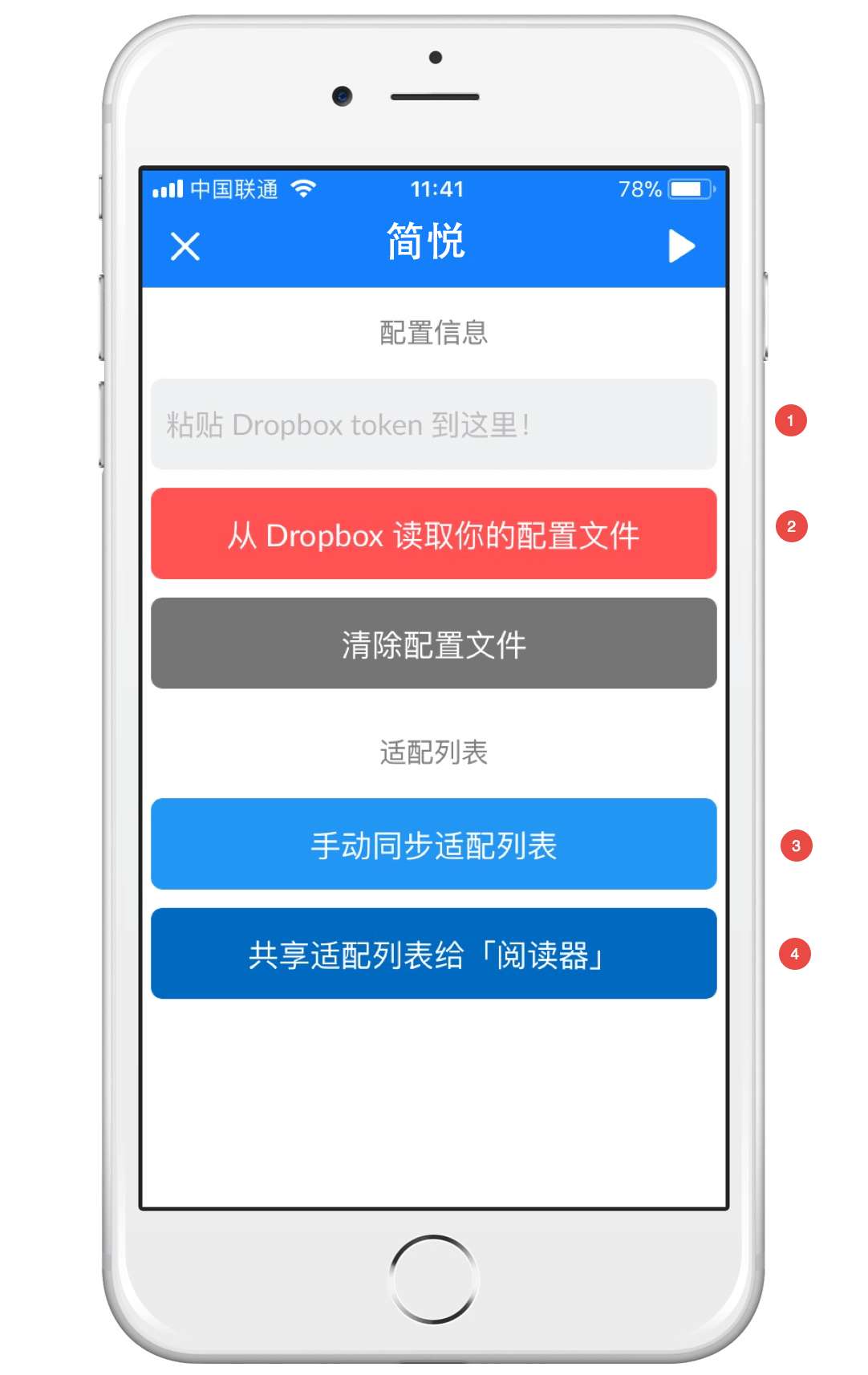The image size is (868, 1375).
Task: Tap 从 Dropbox 读取你的配置文件
Action: coord(433,534)
